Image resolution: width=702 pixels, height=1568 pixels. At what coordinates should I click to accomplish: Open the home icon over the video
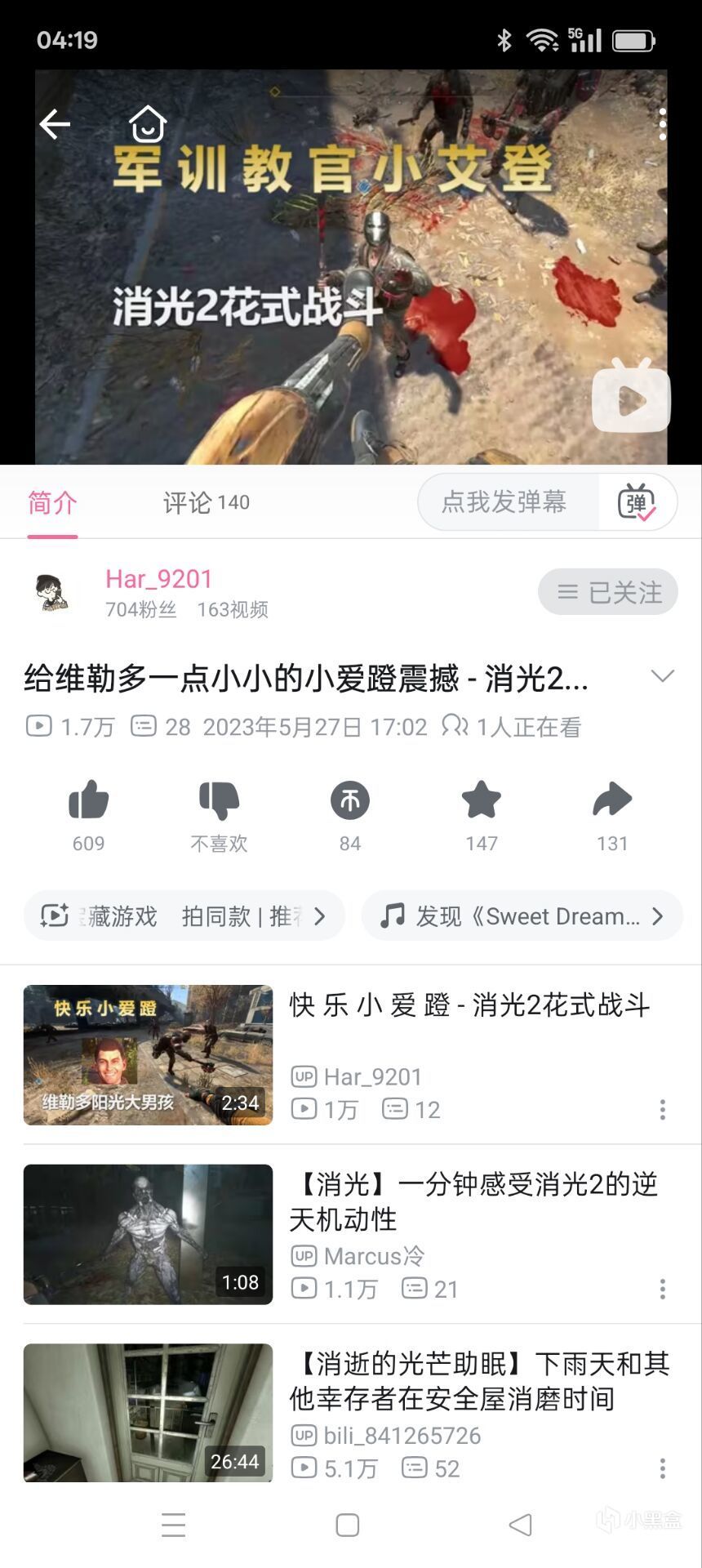click(x=148, y=124)
